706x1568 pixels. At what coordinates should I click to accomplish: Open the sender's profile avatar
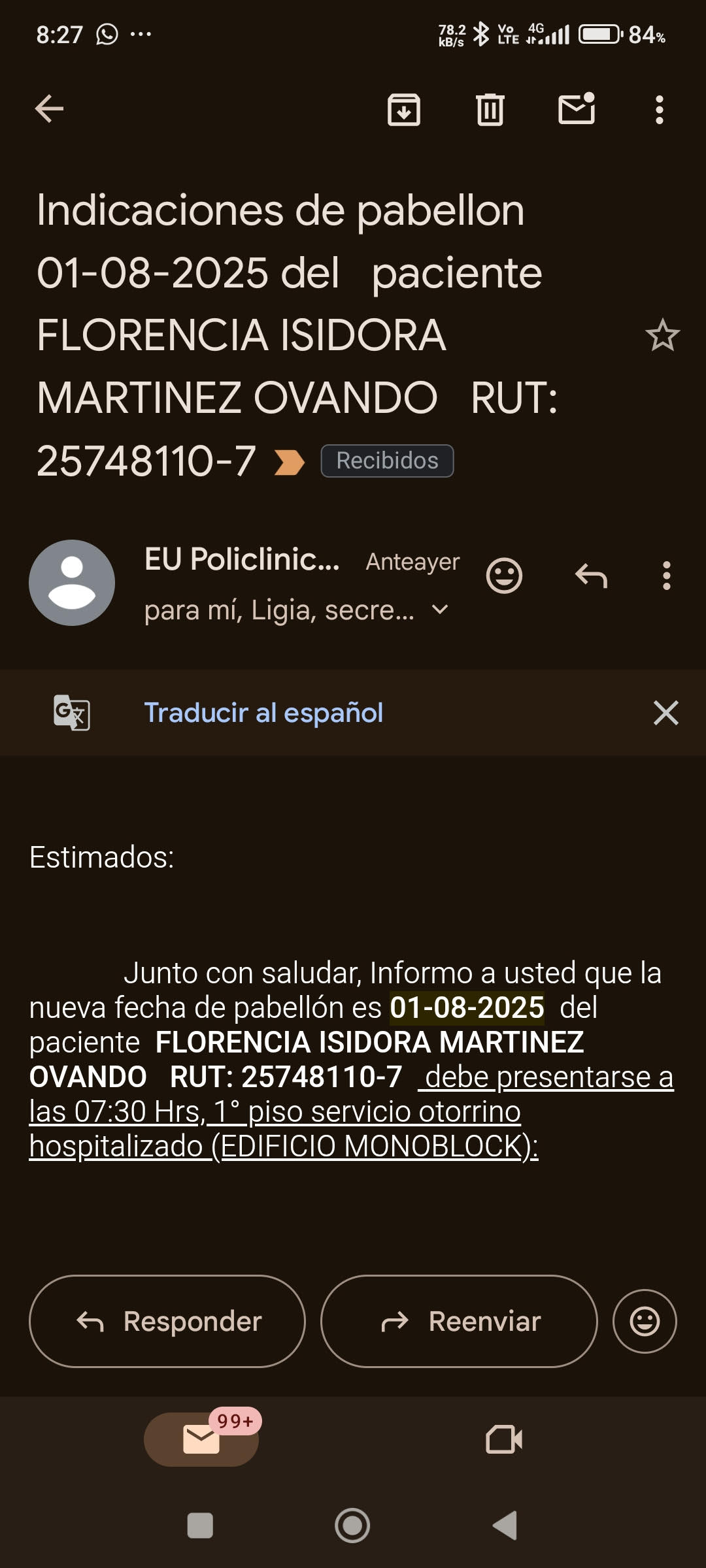point(72,582)
